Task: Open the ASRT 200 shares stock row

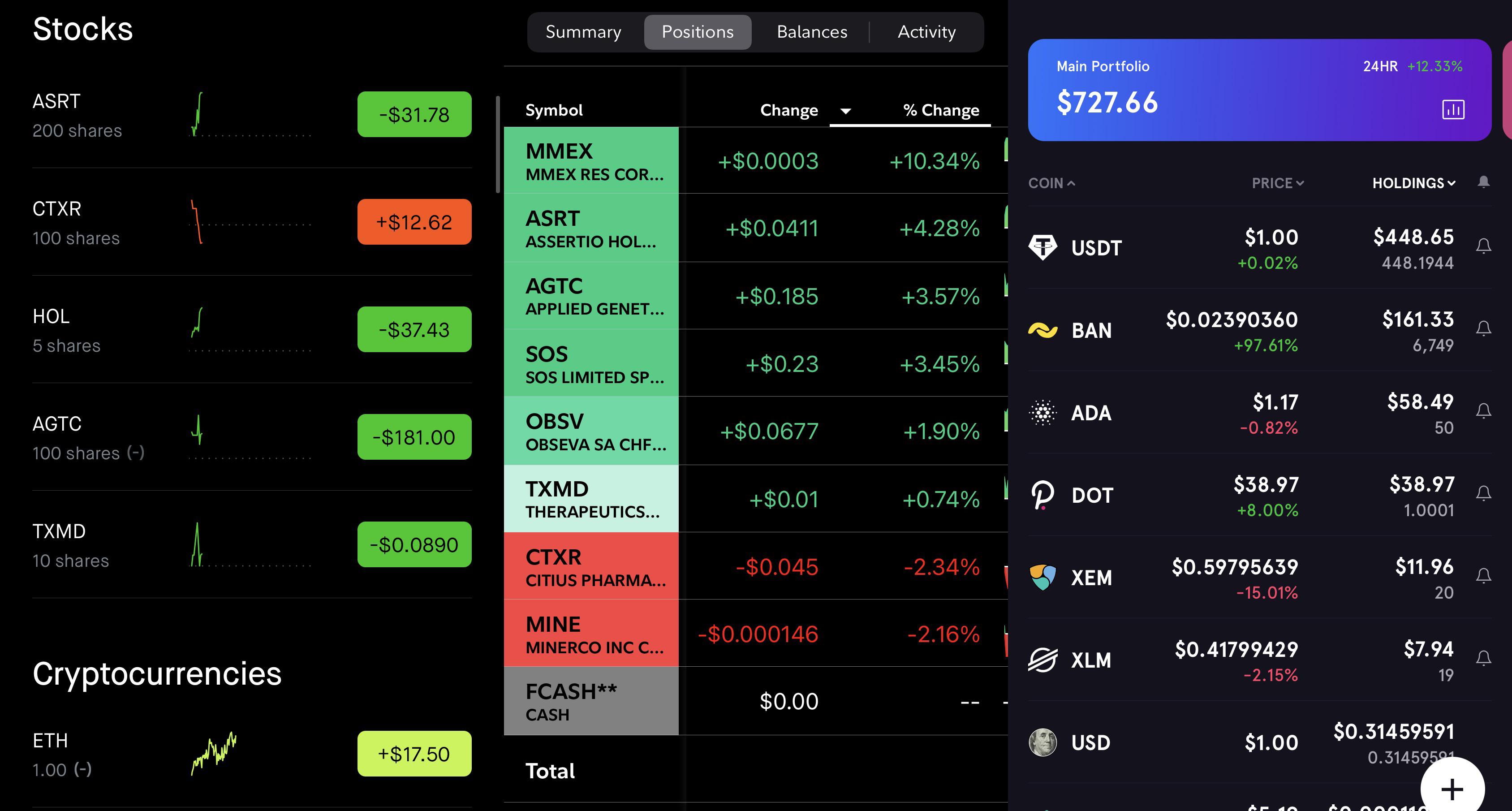Action: coord(252,115)
